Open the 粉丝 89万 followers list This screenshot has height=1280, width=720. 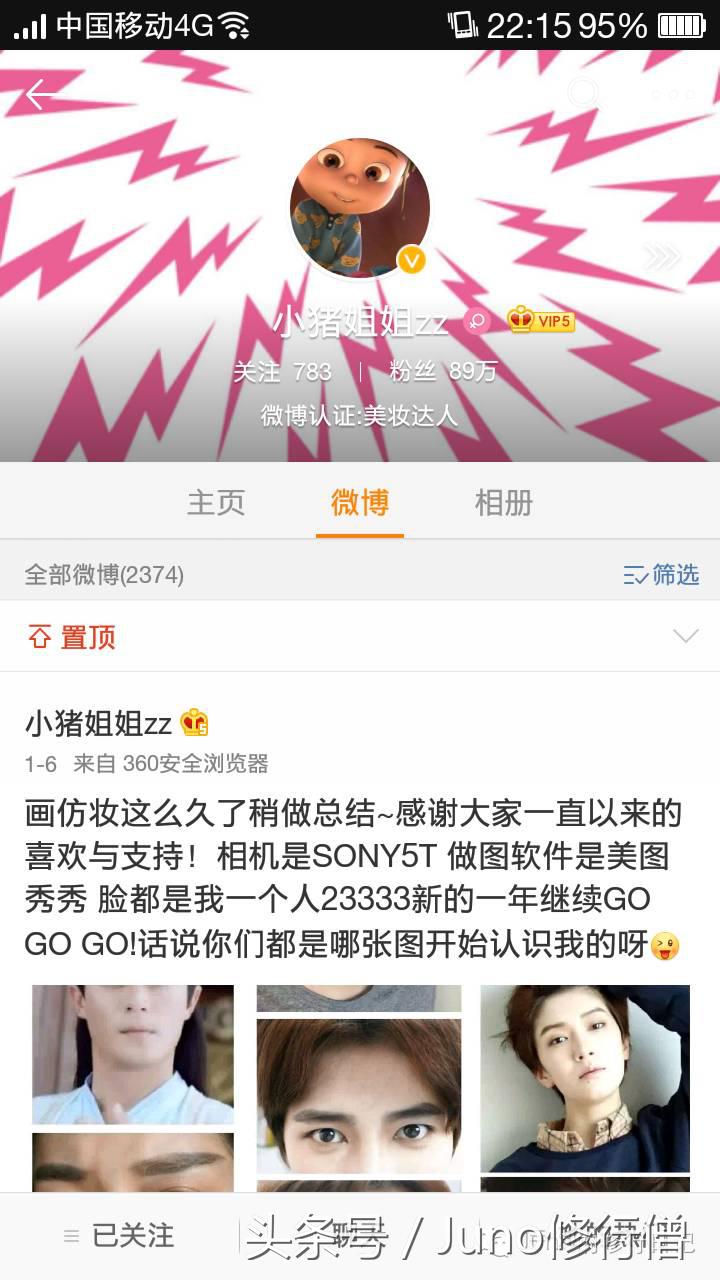pos(443,372)
